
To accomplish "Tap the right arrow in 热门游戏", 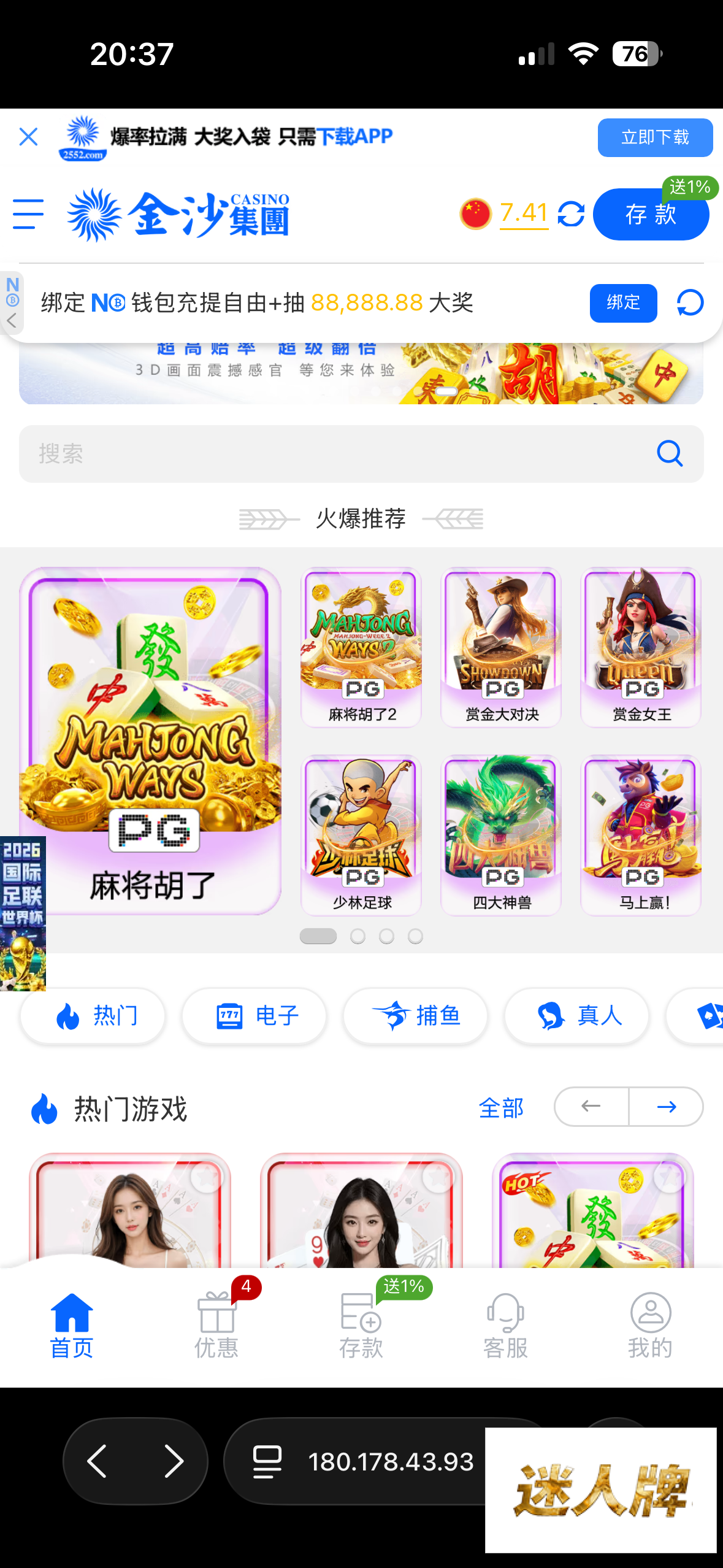I will [x=666, y=1107].
